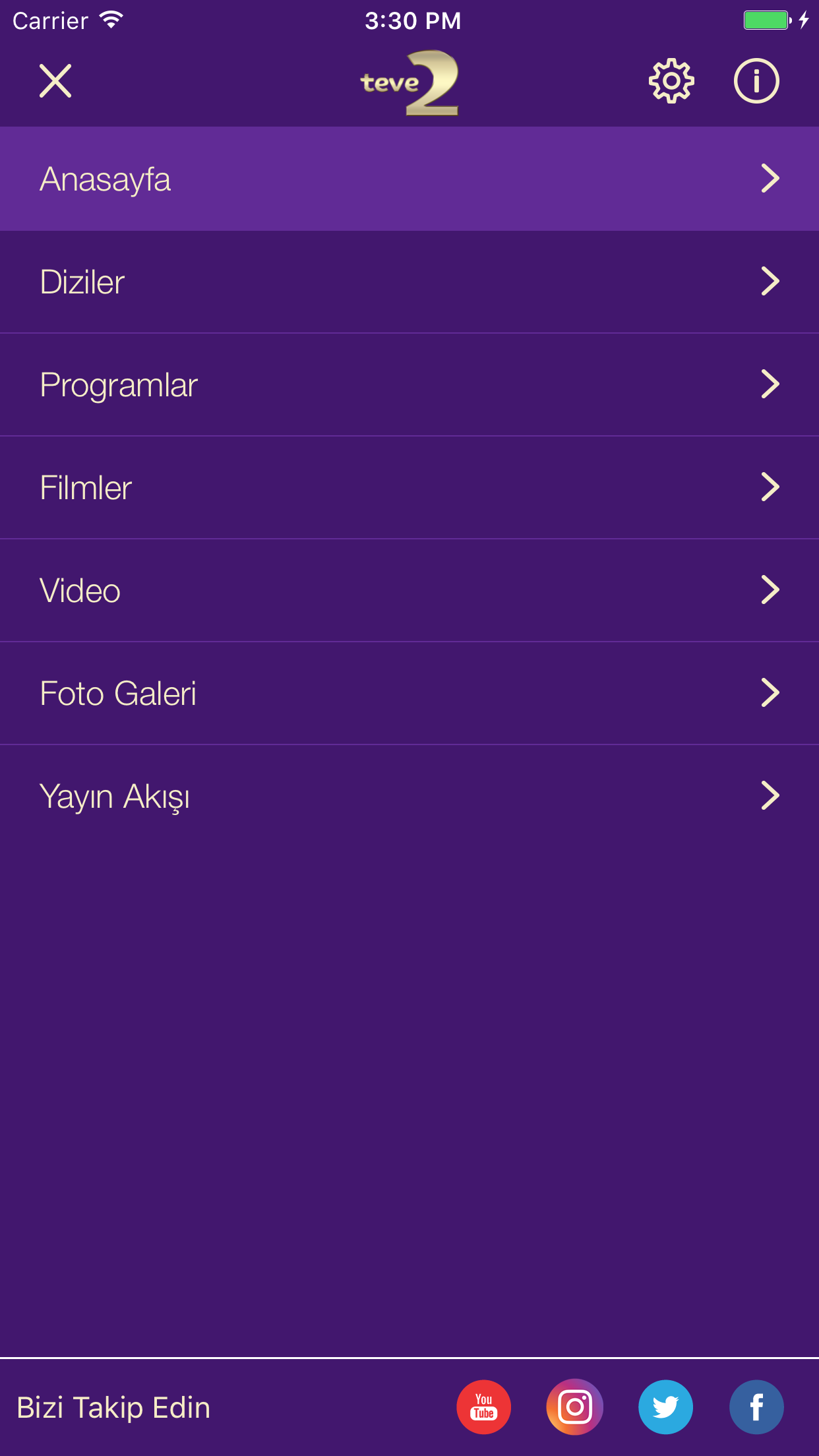This screenshot has height=1456, width=819.
Task: Tap the Twitter bird icon
Action: [x=665, y=1407]
